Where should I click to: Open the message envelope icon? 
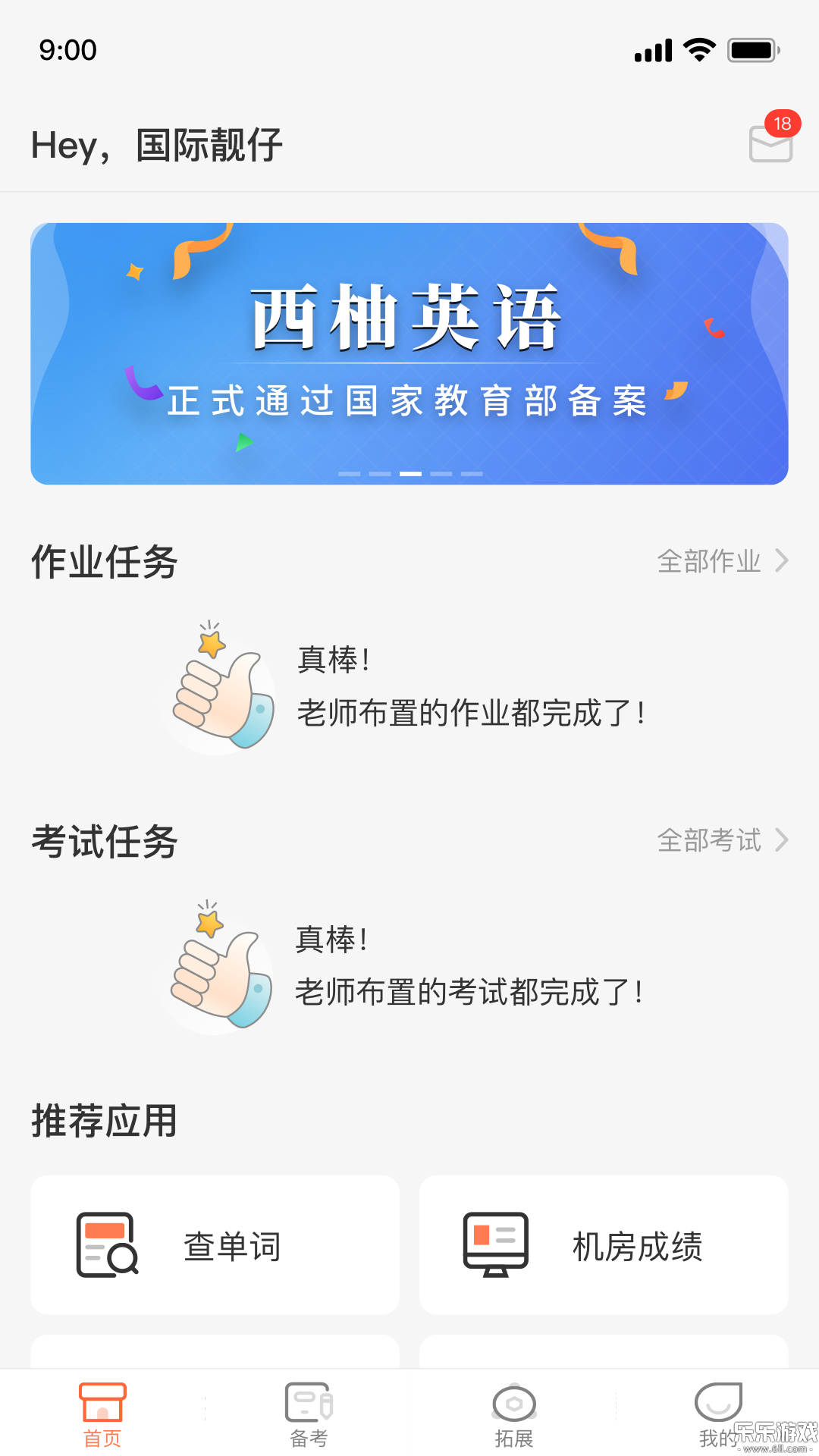click(x=770, y=146)
